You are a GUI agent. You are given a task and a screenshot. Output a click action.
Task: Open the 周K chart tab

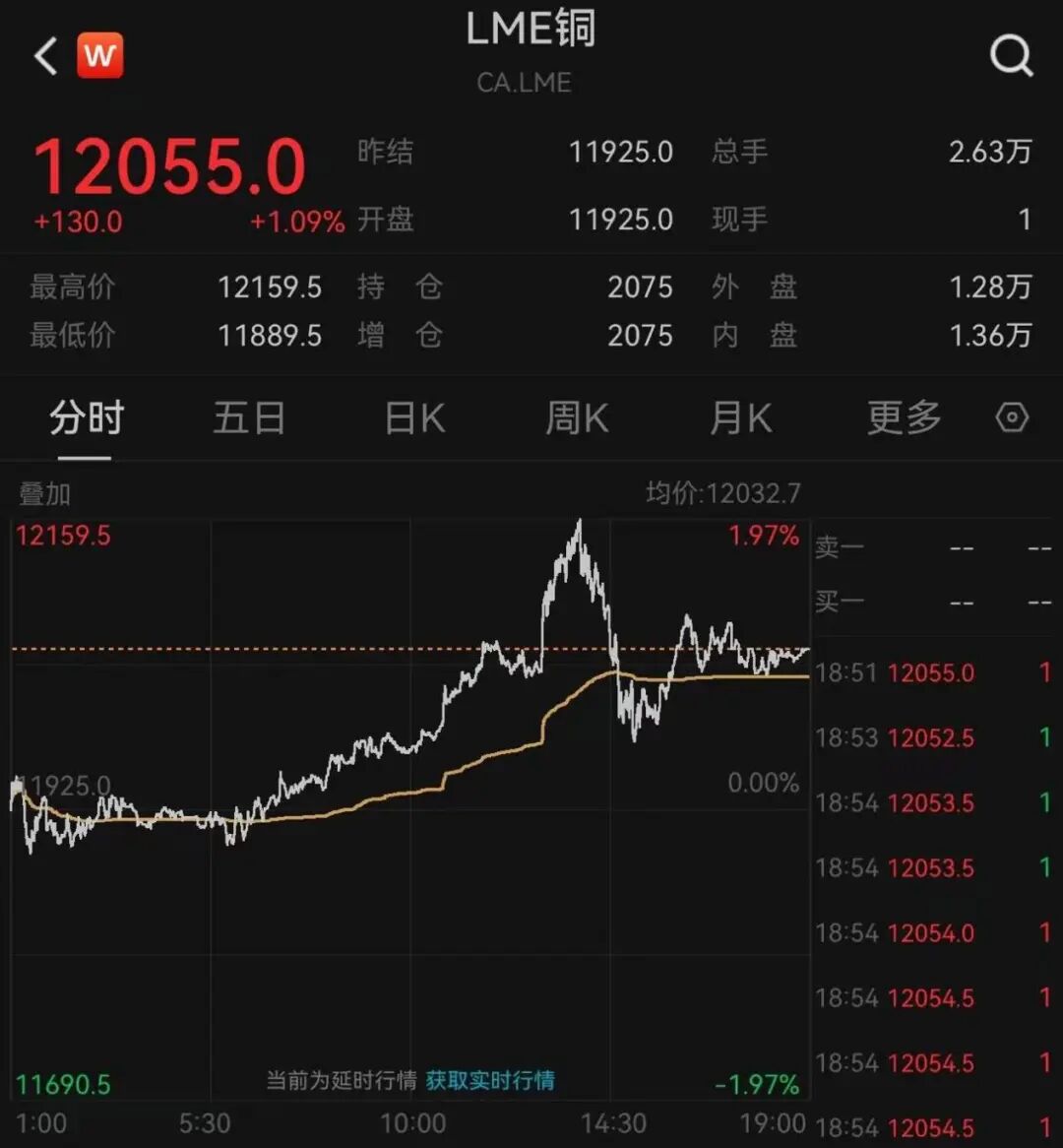[x=577, y=418]
